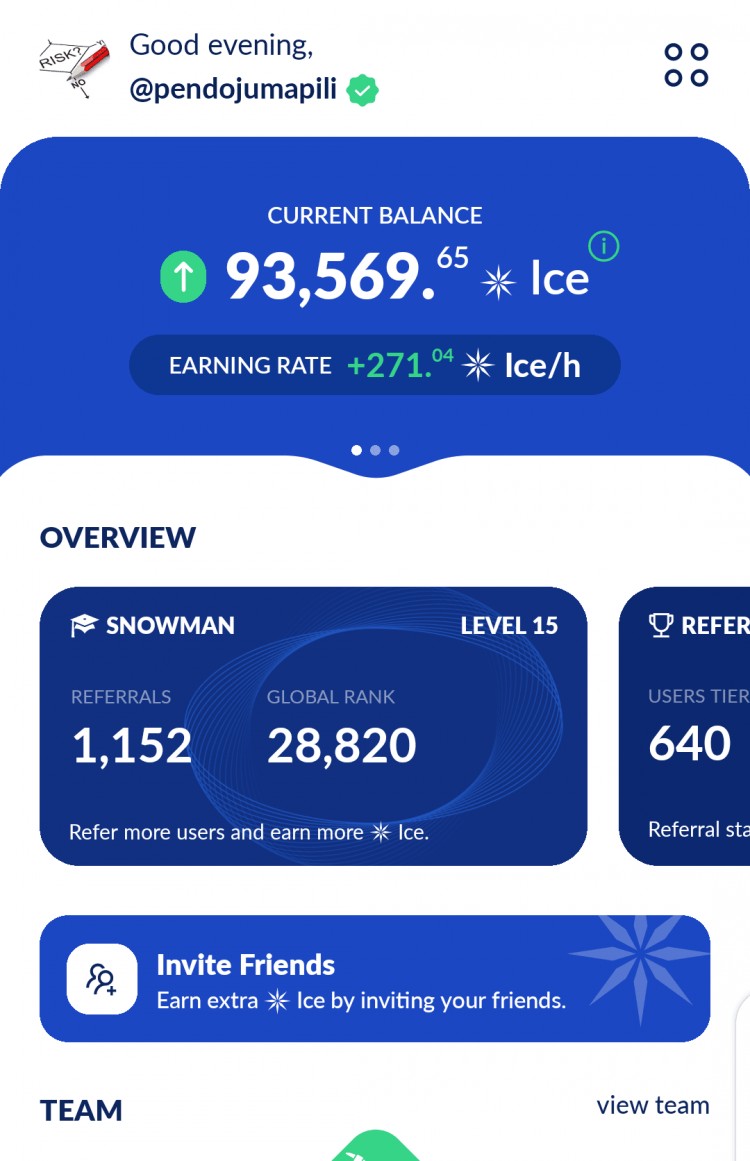Click the EARNING RATE pill
This screenshot has width=750, height=1161.
click(x=375, y=365)
